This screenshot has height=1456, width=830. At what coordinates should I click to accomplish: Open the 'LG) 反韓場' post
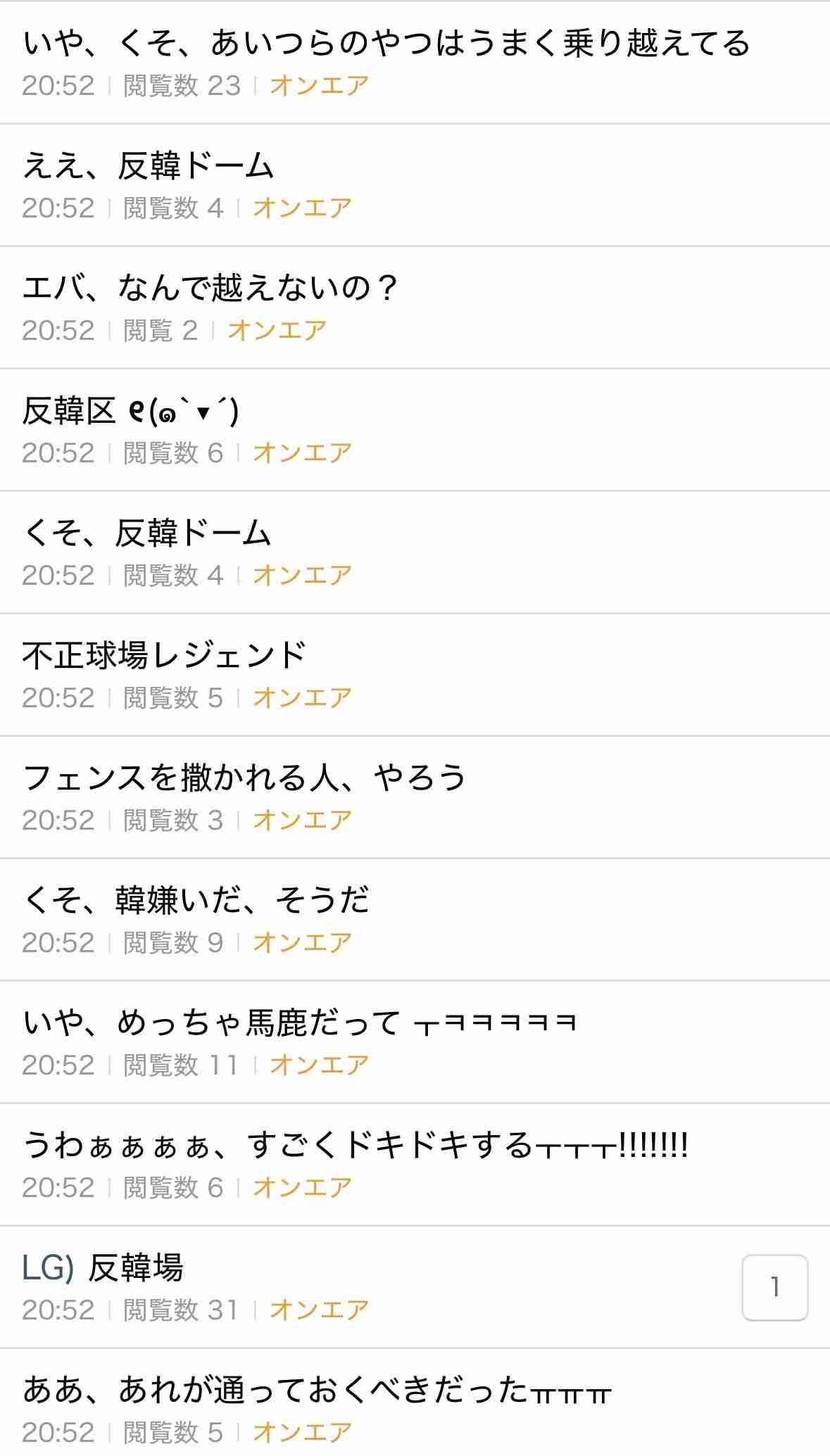(103, 1268)
